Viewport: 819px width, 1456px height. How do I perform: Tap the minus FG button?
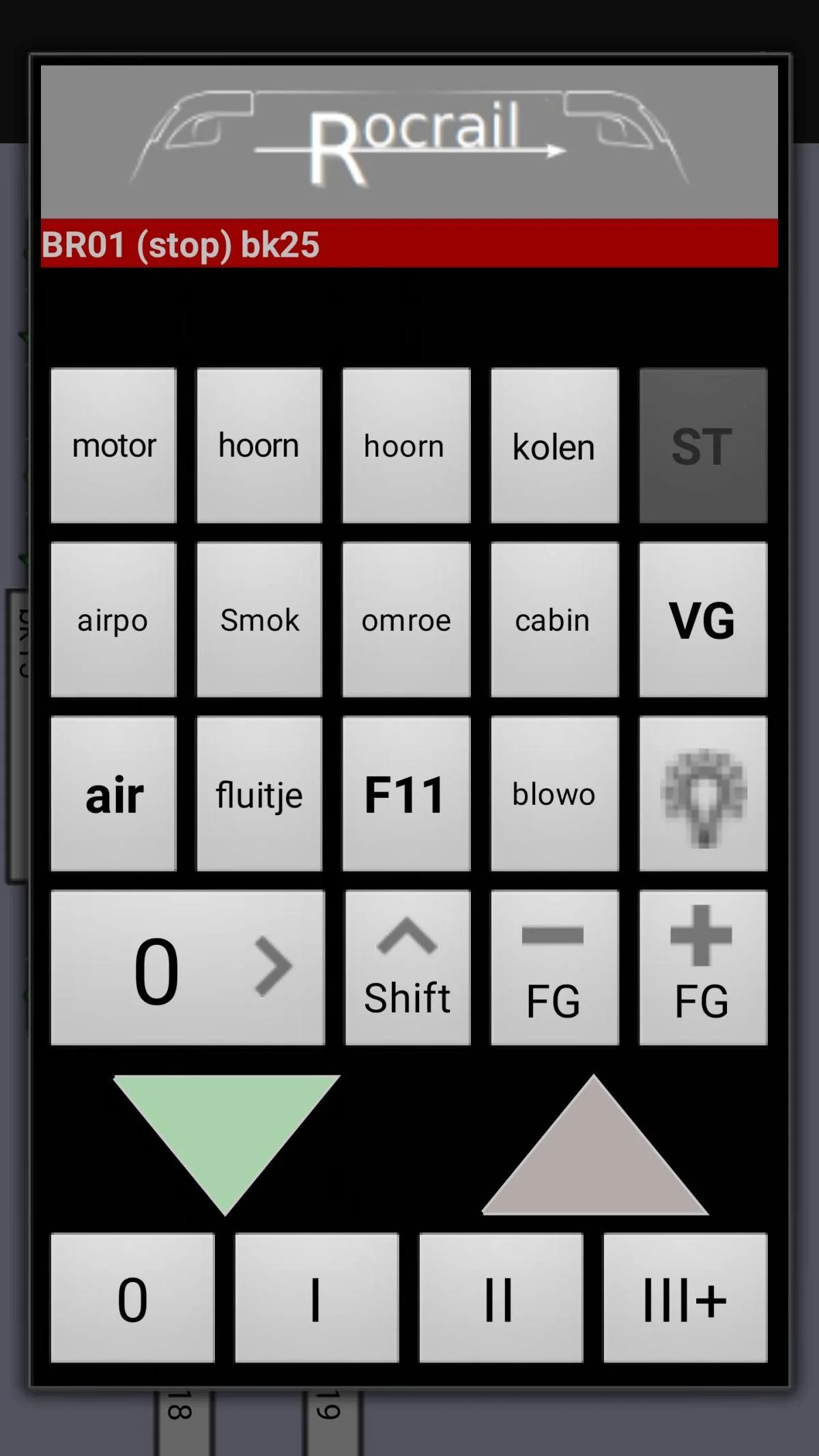click(554, 968)
